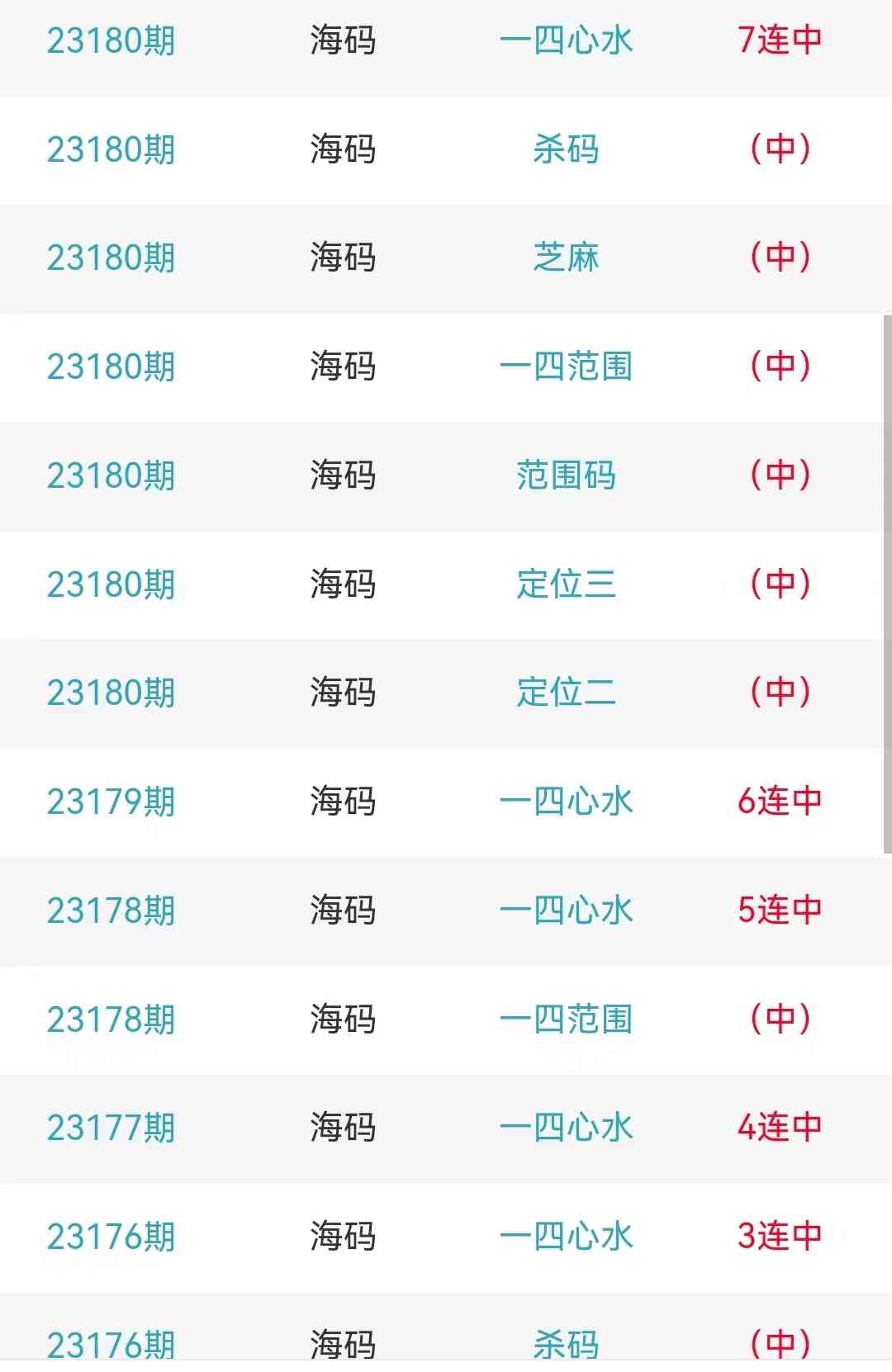Open the 23180期 杀码 entry
892x1372 pixels.
(x=566, y=149)
